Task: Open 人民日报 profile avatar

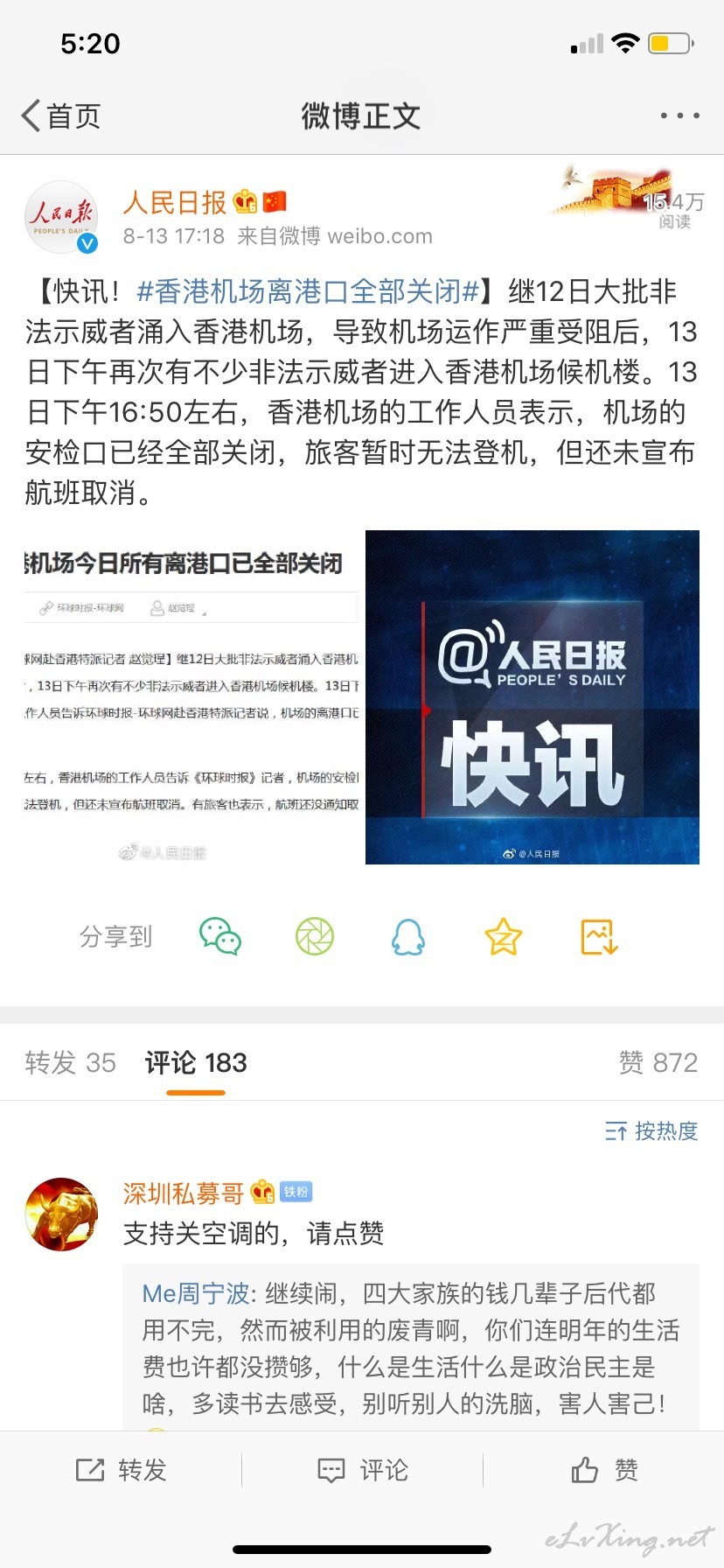Action: pyautogui.click(x=60, y=218)
